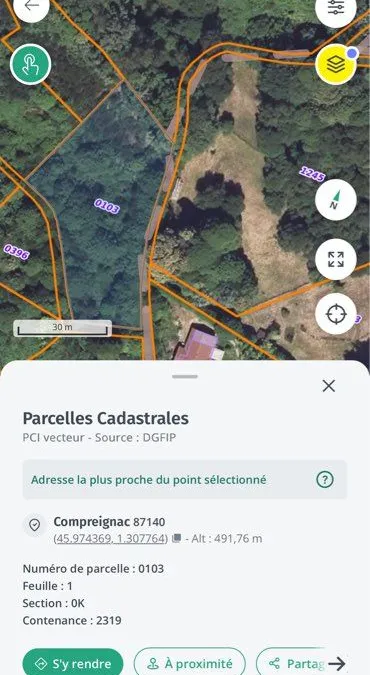
Task: Show more actions with the right arrow
Action: pyautogui.click(x=337, y=663)
